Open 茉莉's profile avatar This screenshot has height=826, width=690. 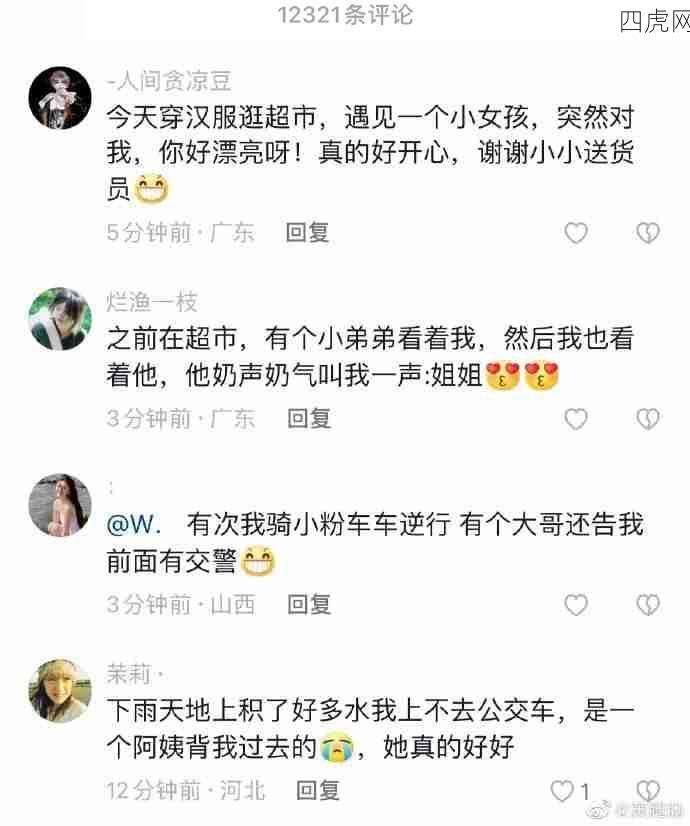[x=60, y=690]
